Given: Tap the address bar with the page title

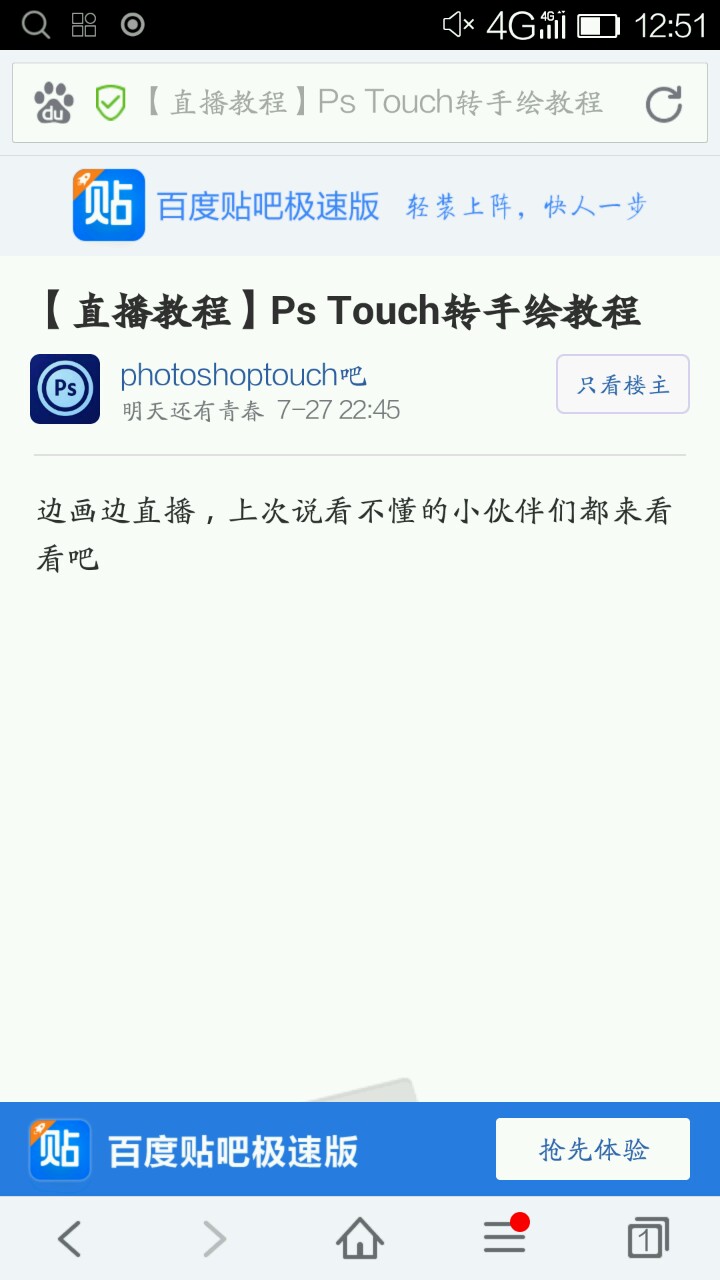Looking at the screenshot, I should (375, 103).
